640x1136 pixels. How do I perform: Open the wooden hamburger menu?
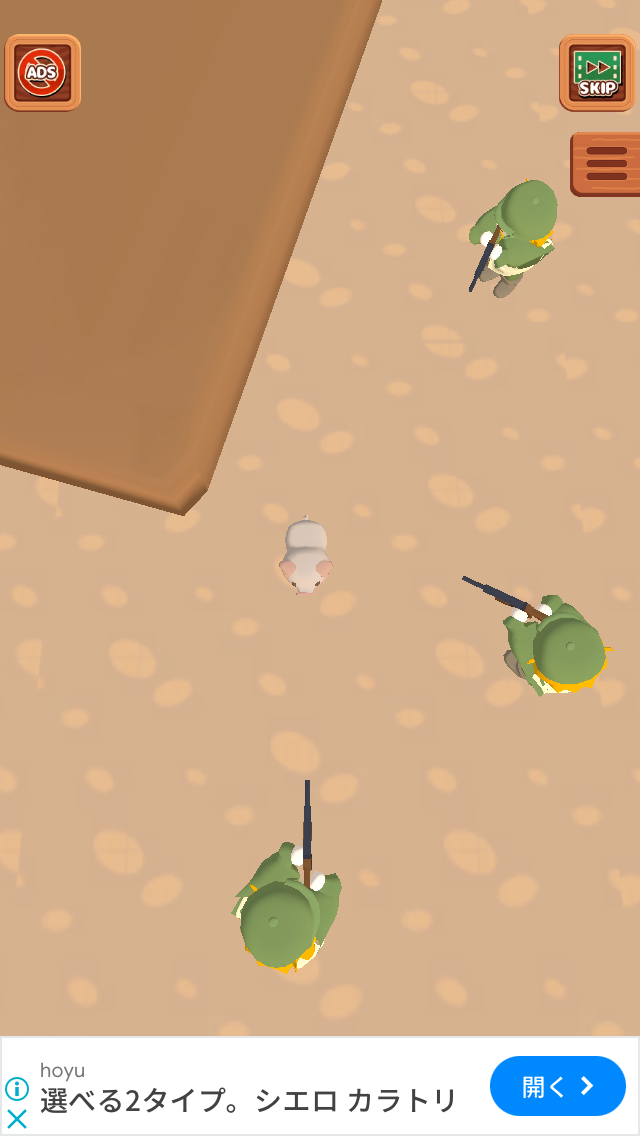point(606,164)
